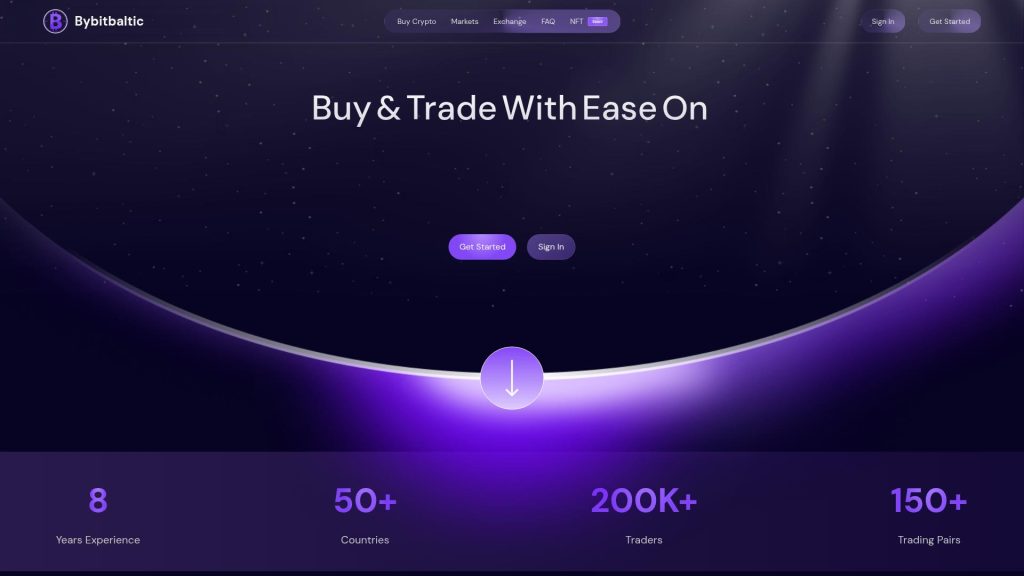Tap Sign In in the header
This screenshot has height=576, width=1024.
[883, 21]
